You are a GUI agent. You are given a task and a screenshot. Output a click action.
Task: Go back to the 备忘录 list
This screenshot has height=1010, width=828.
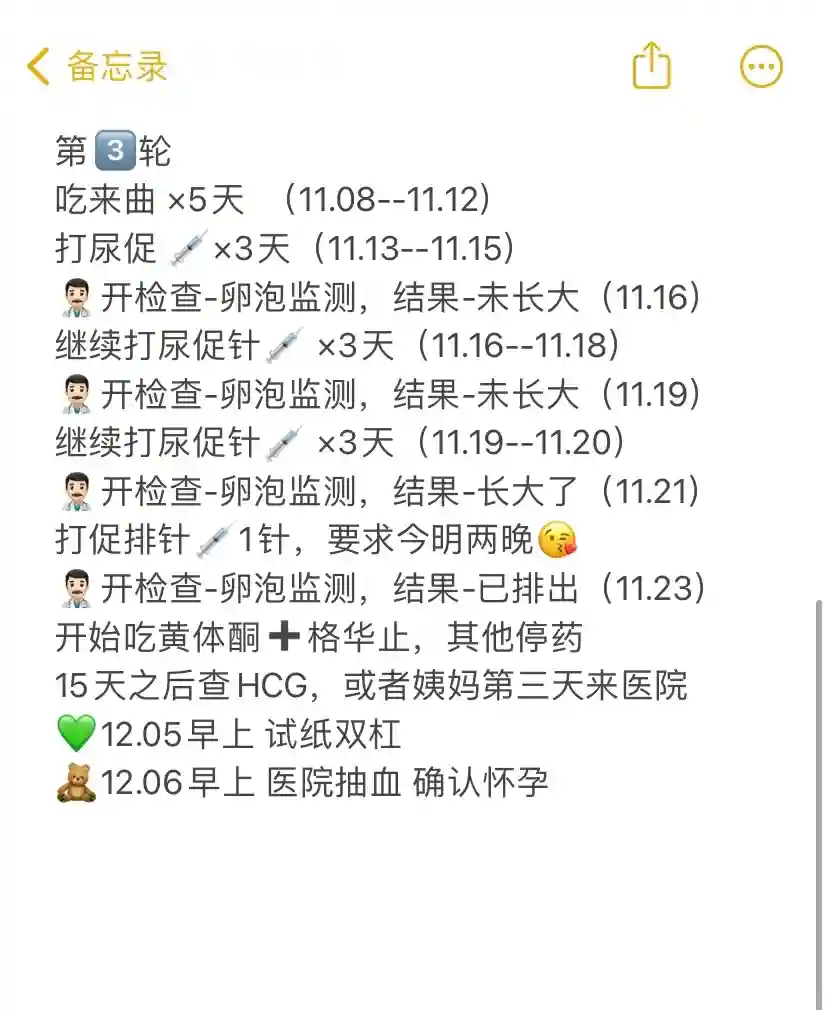click(97, 67)
